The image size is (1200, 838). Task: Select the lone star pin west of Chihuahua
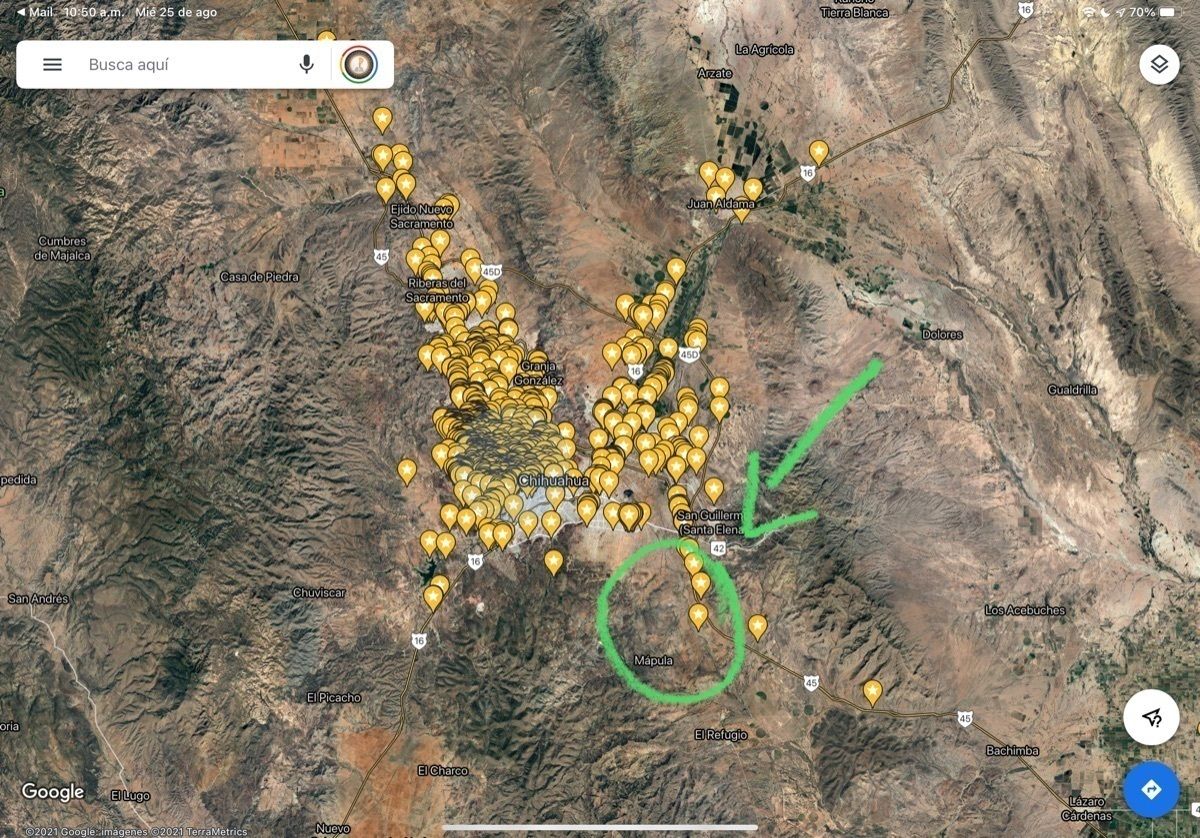click(x=407, y=470)
